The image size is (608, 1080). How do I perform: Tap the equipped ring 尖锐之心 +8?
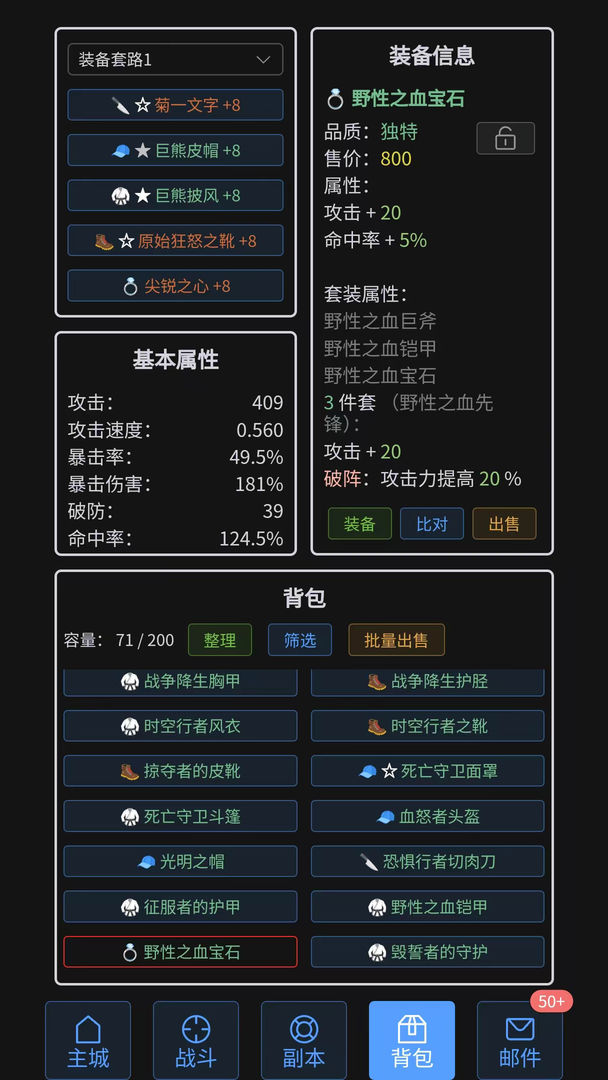(x=175, y=285)
